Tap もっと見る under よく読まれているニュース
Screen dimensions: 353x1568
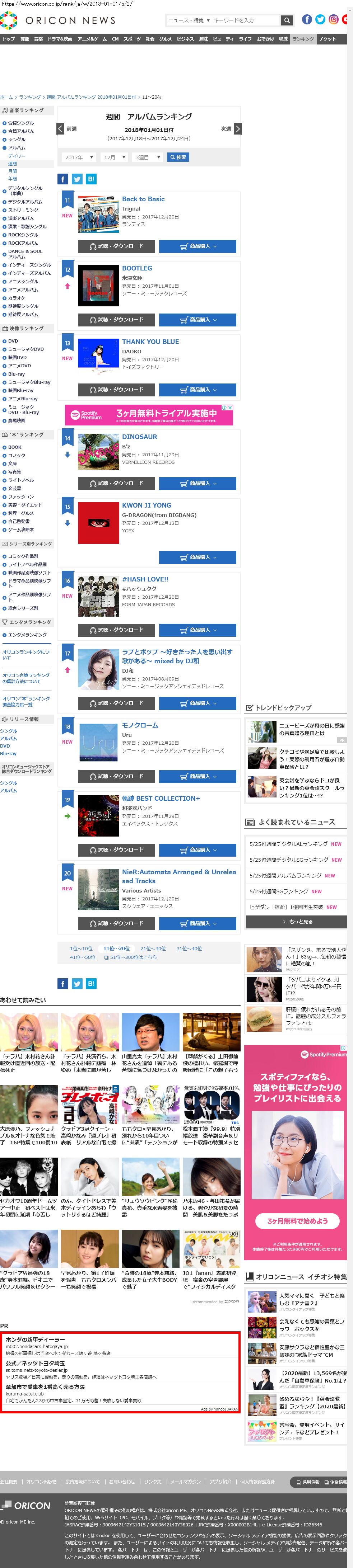[296, 922]
